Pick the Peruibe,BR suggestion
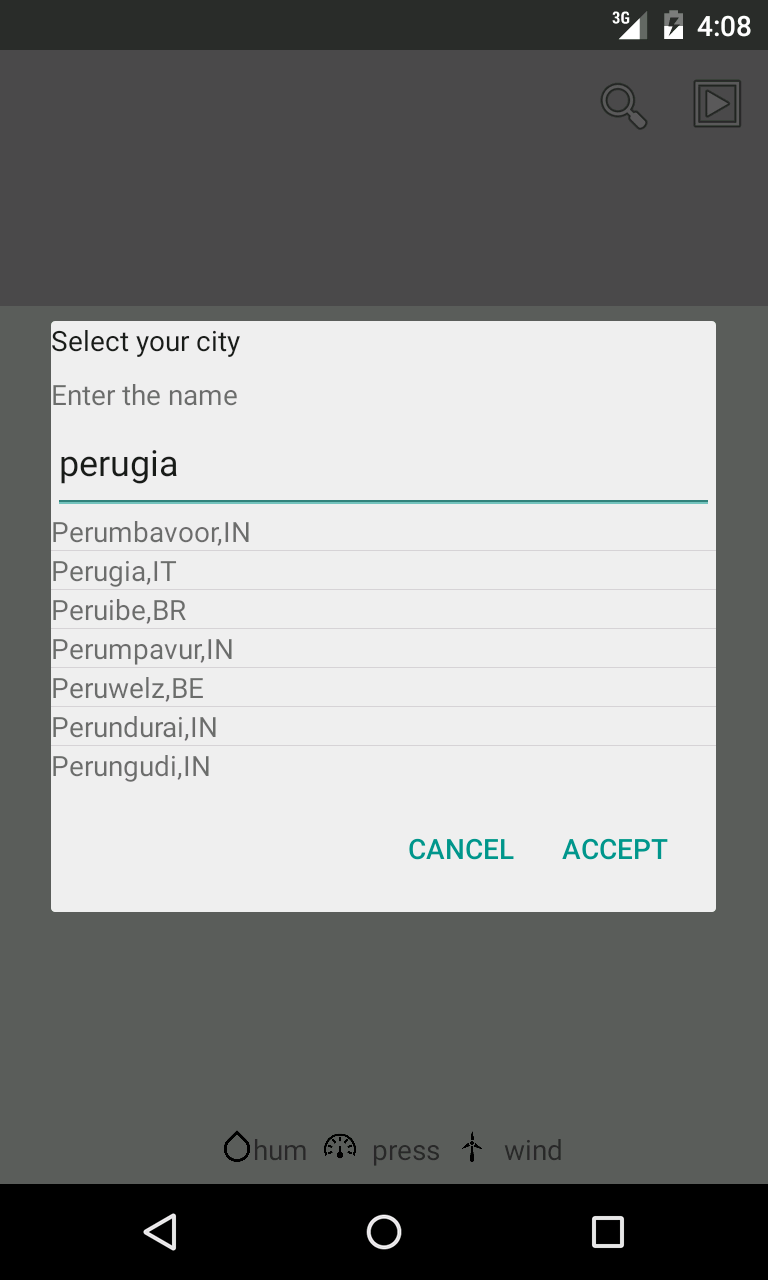The height and width of the screenshot is (1280, 768). 383,610
